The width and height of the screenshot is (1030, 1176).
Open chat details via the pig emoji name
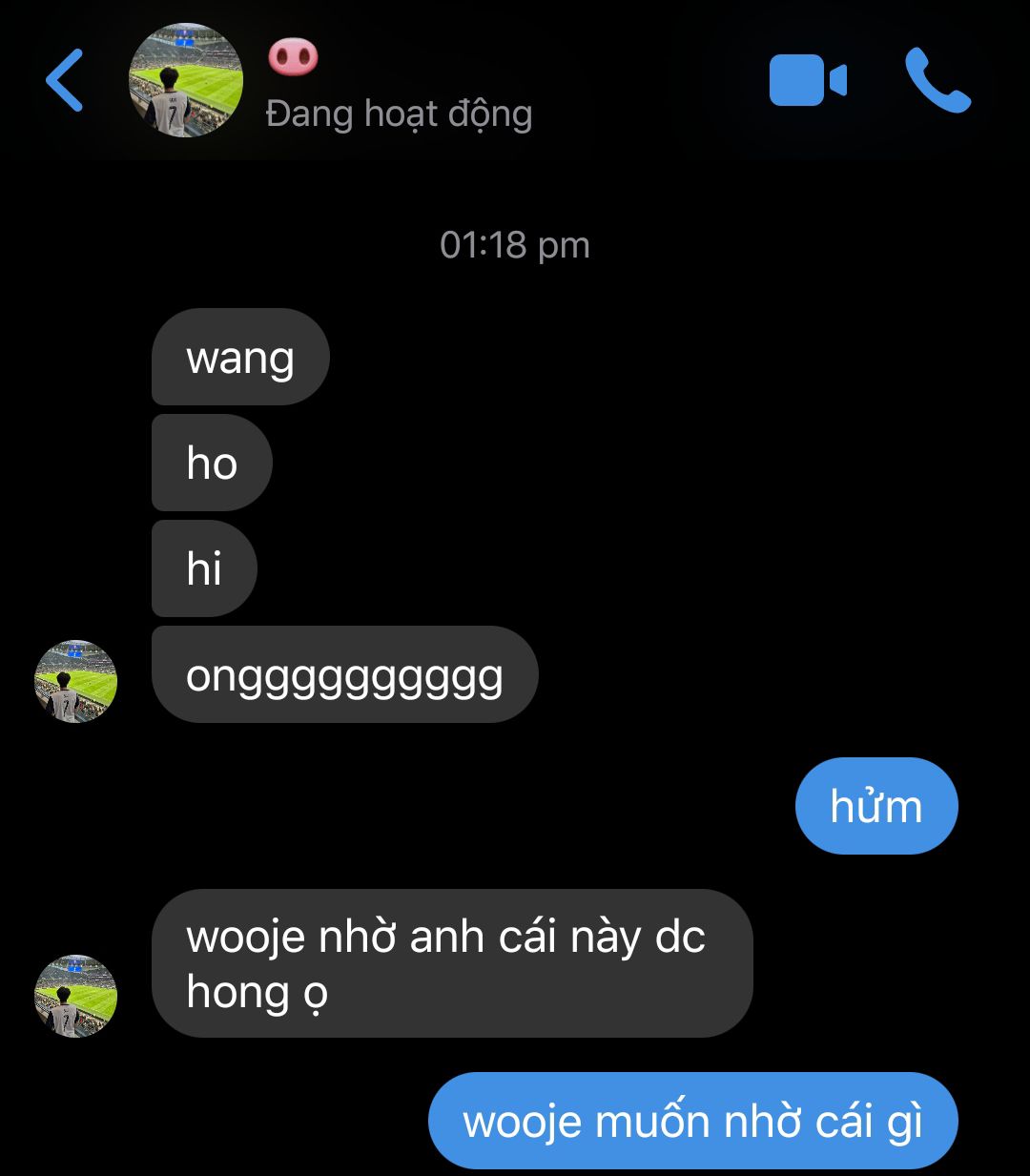pyautogui.click(x=292, y=57)
